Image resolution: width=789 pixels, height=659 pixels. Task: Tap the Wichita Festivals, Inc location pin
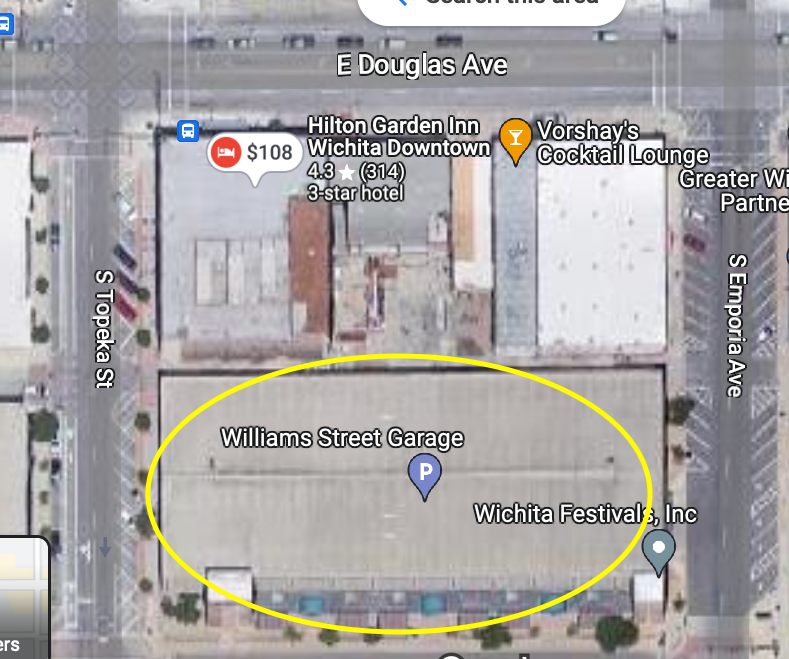tap(658, 549)
